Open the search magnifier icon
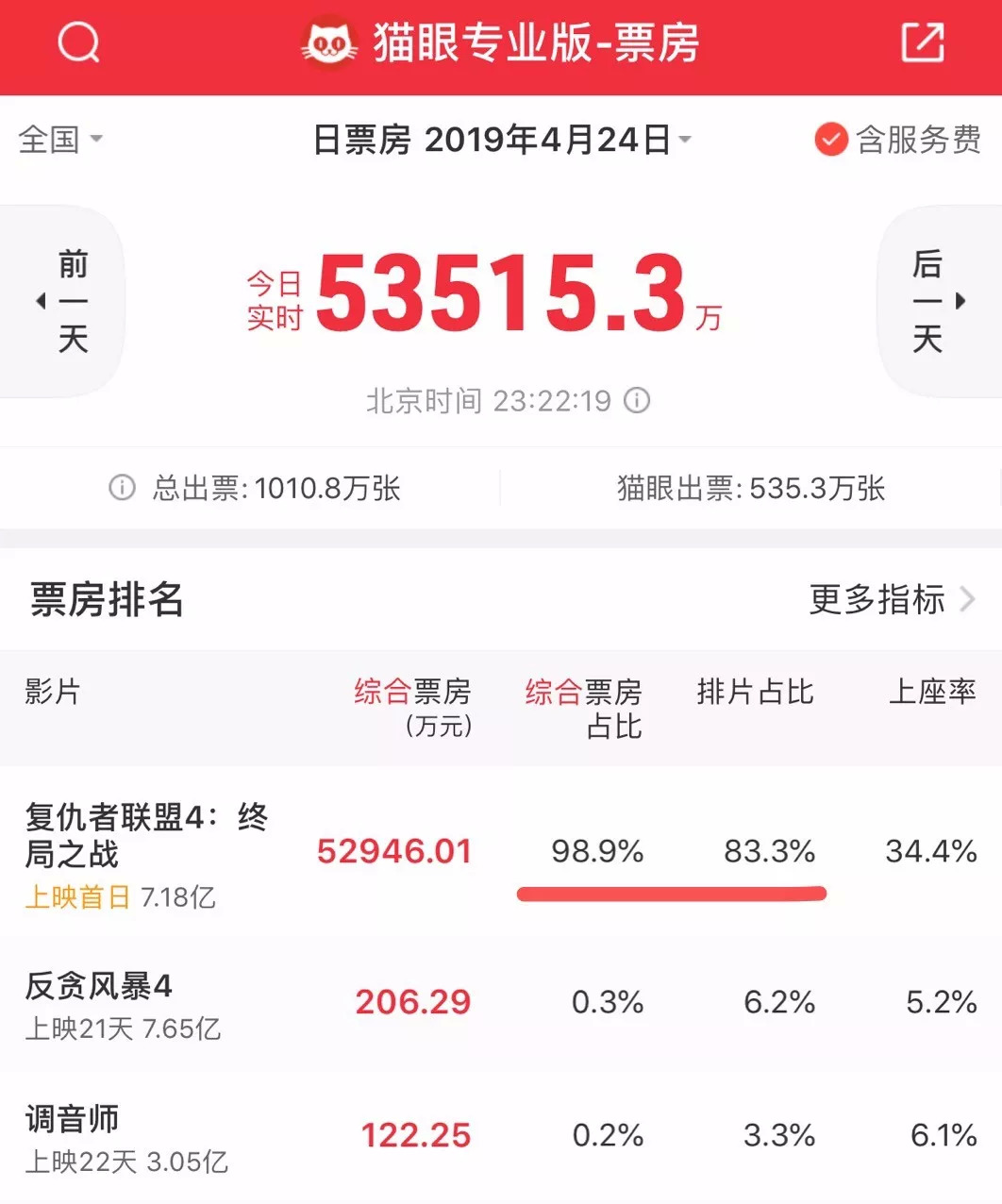1002x1204 pixels. (x=78, y=42)
